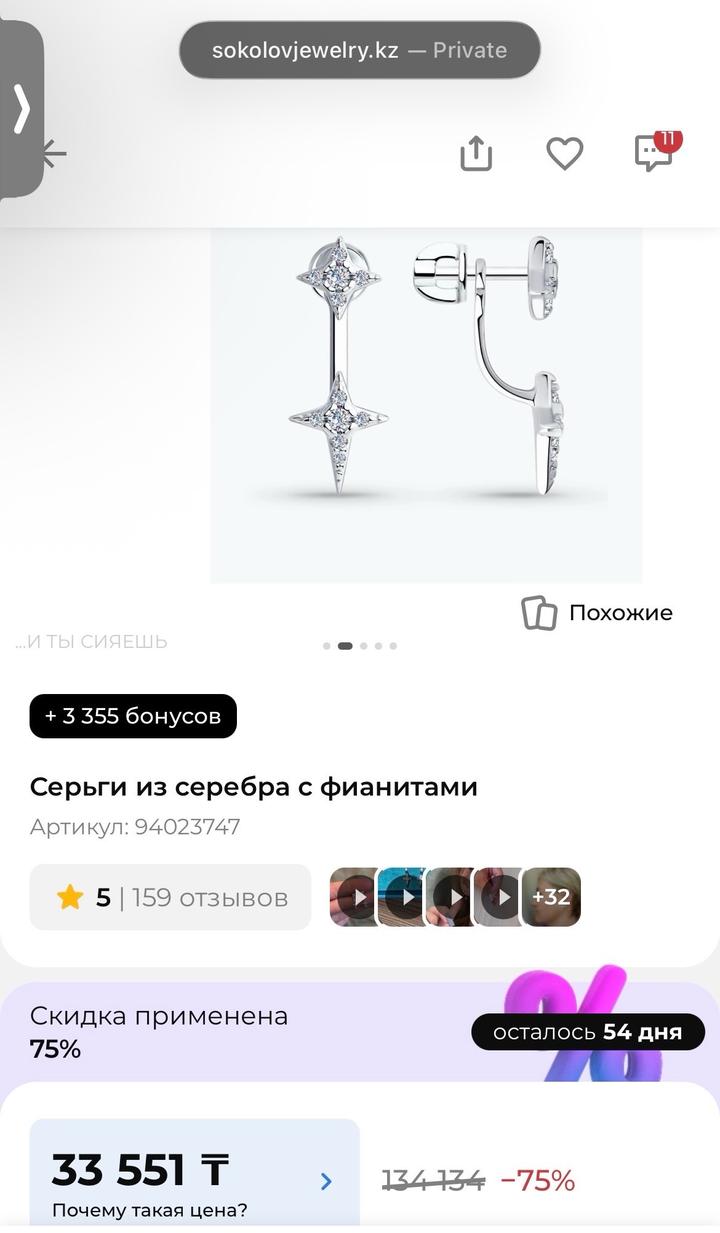Open the side panel arrow tab
The image size is (720, 1233).
(x=20, y=108)
